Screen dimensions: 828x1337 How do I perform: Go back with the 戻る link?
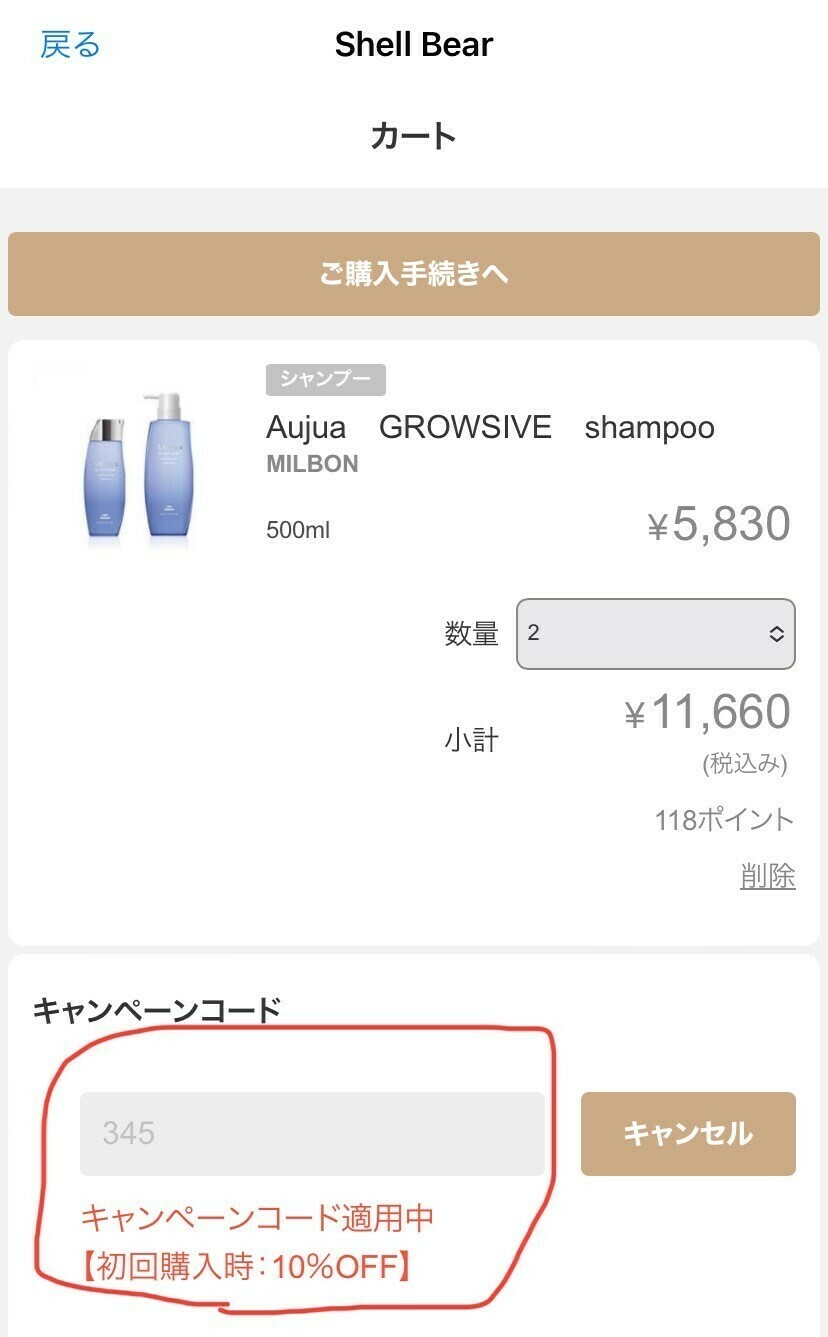point(70,45)
